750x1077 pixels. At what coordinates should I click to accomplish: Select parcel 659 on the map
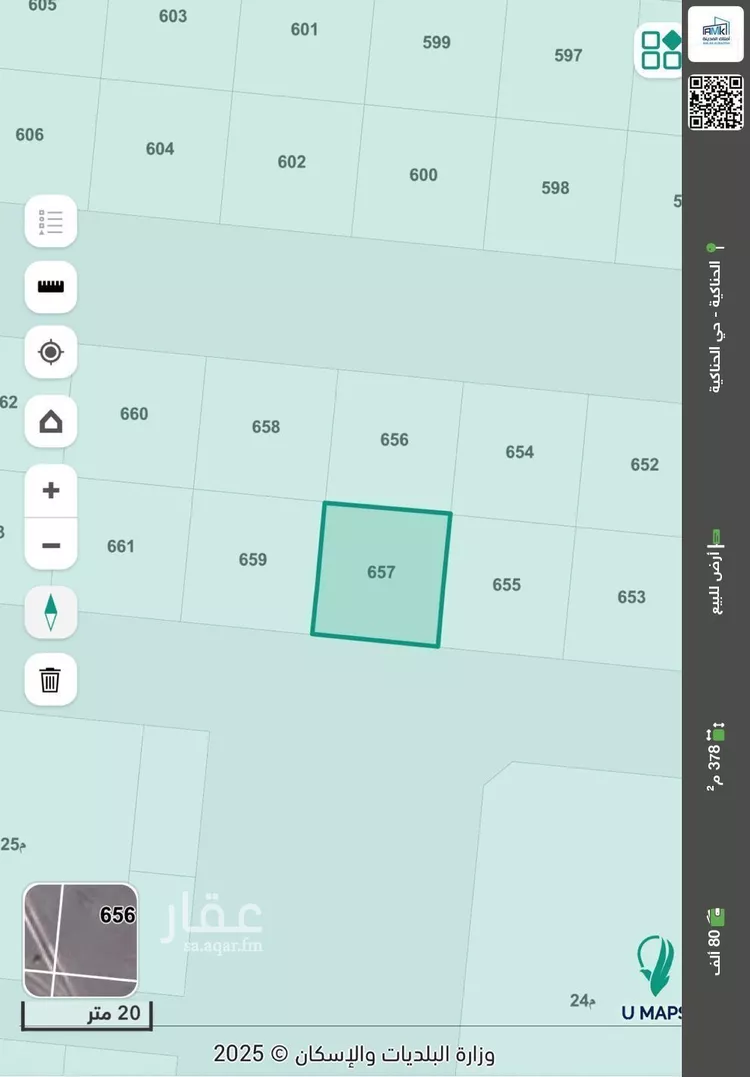(x=252, y=559)
